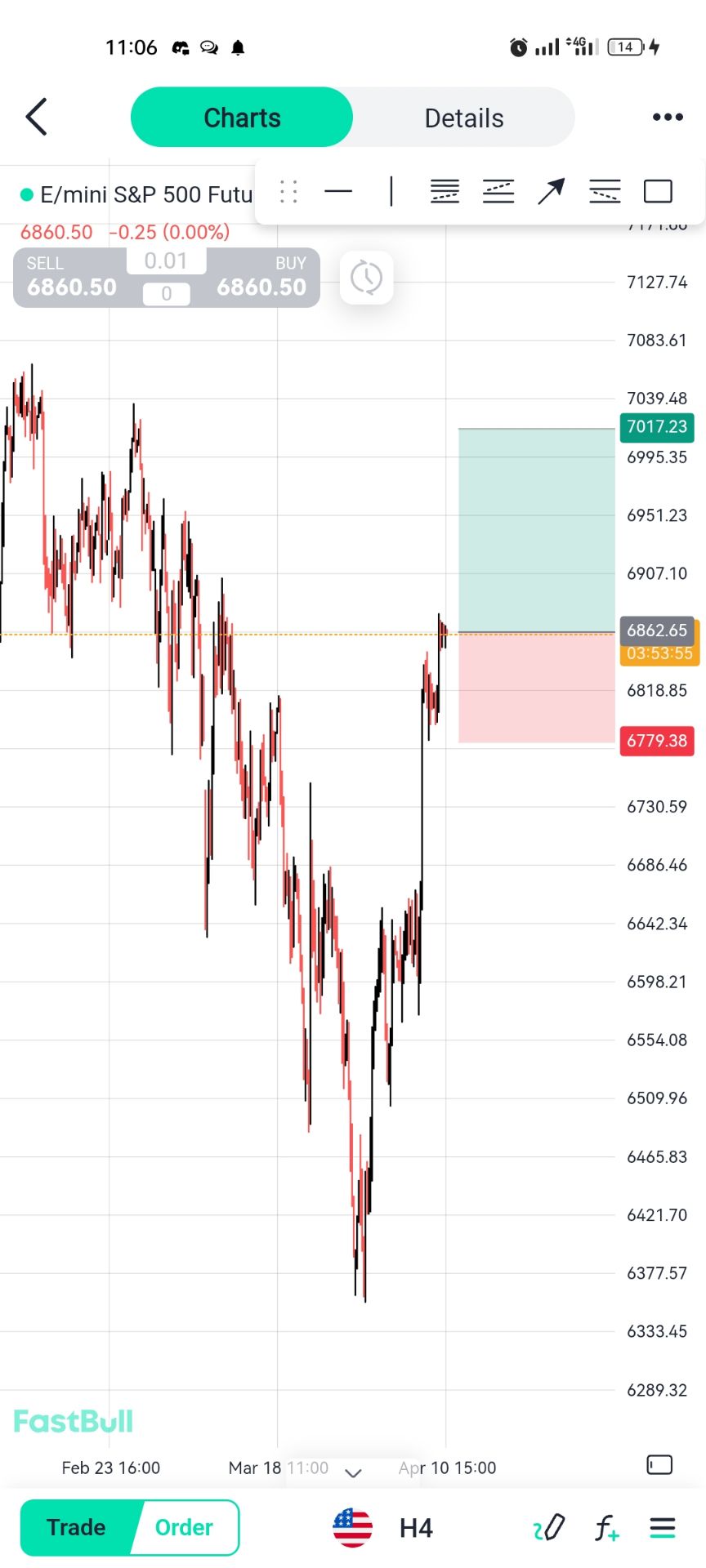
Task: Go back using the arrow
Action: [x=36, y=117]
